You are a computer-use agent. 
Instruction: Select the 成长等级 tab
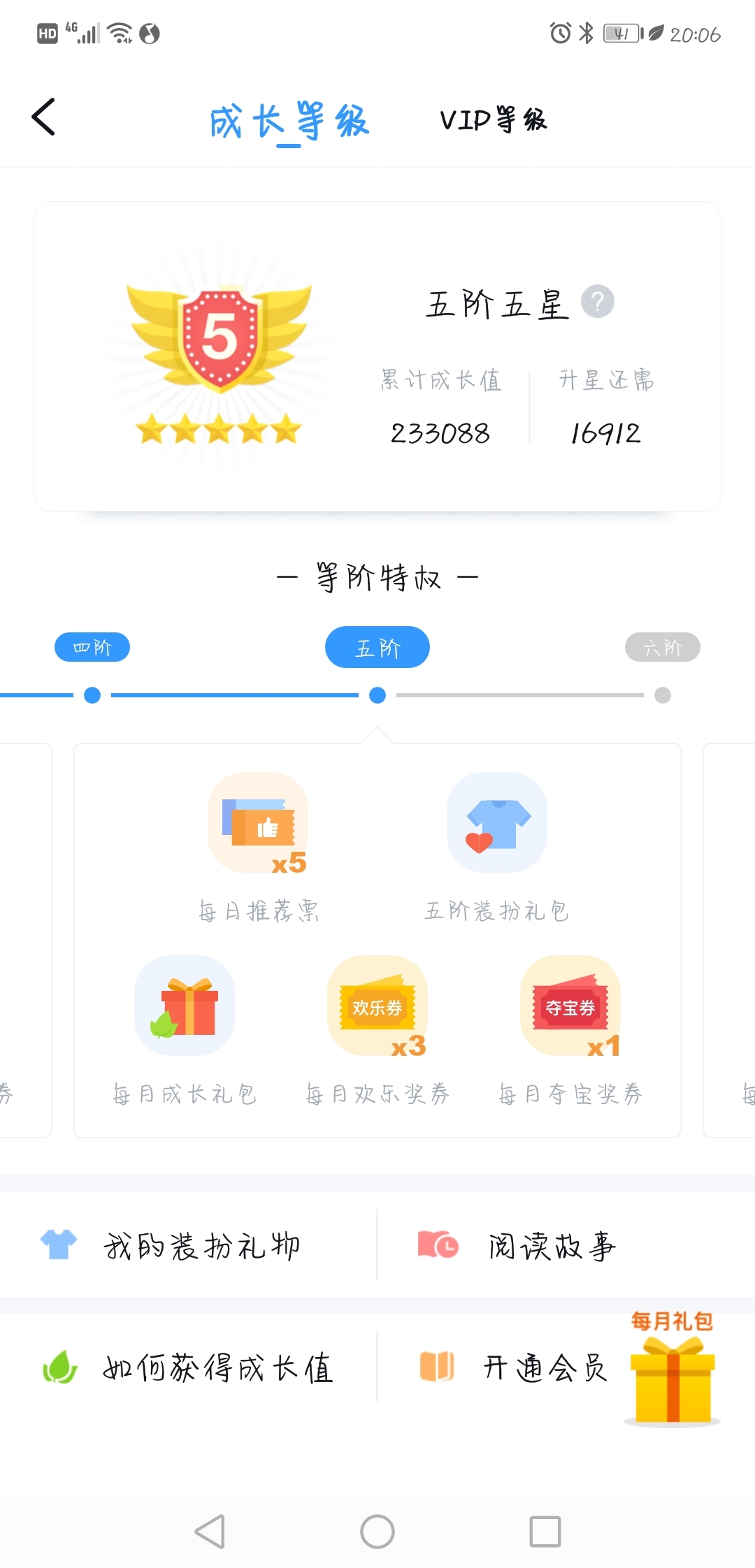[289, 121]
